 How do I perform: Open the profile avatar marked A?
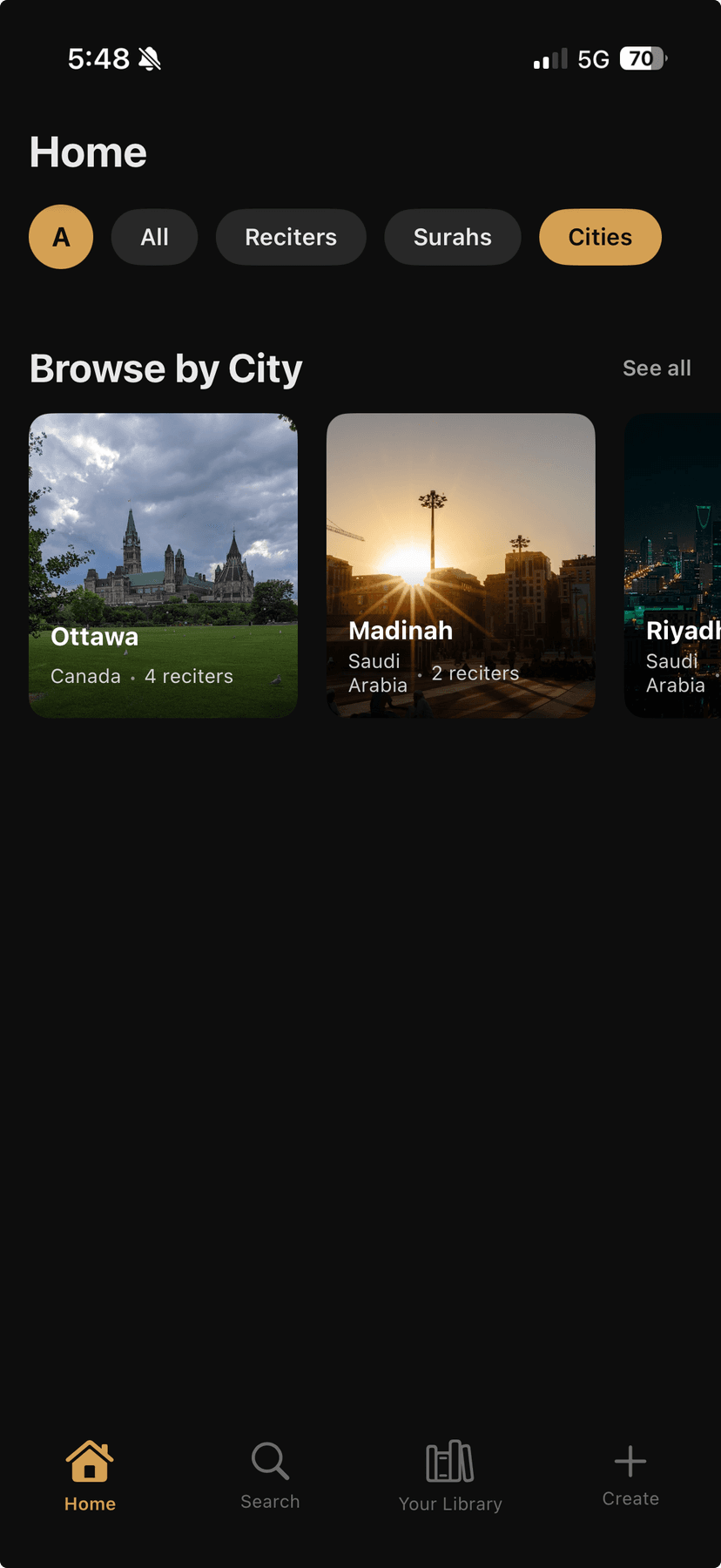click(x=61, y=236)
